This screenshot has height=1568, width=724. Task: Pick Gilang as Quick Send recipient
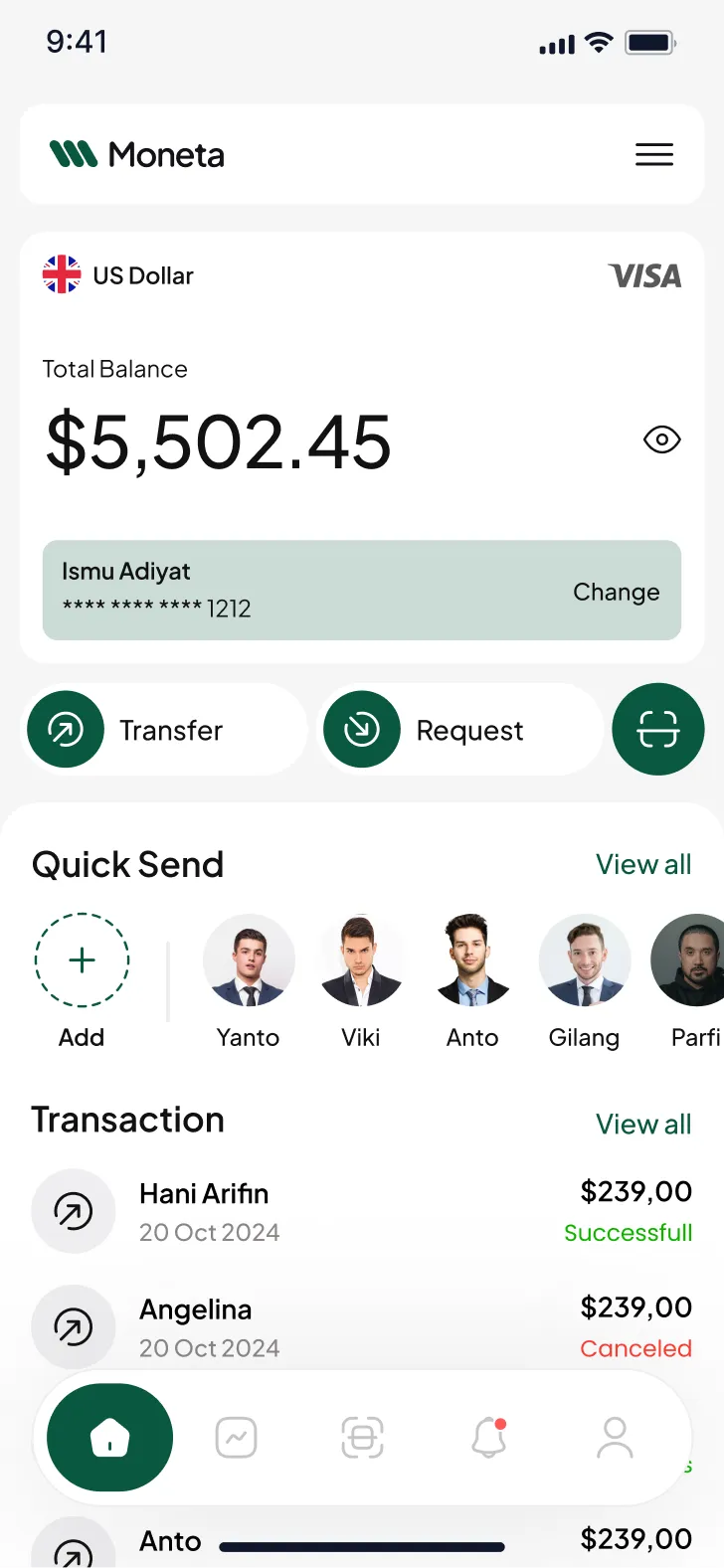[x=584, y=961]
